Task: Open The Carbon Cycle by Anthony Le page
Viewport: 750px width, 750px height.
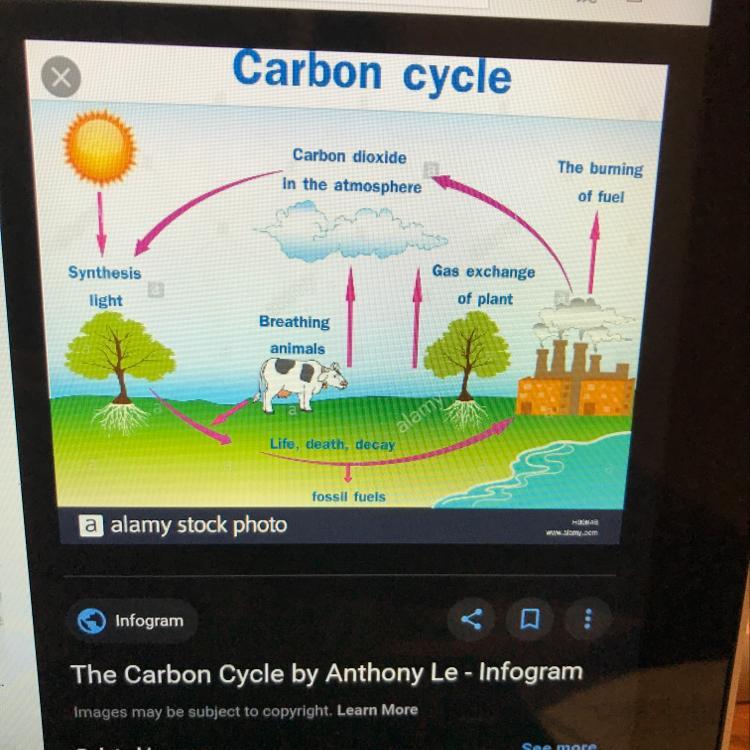Action: click(326, 673)
